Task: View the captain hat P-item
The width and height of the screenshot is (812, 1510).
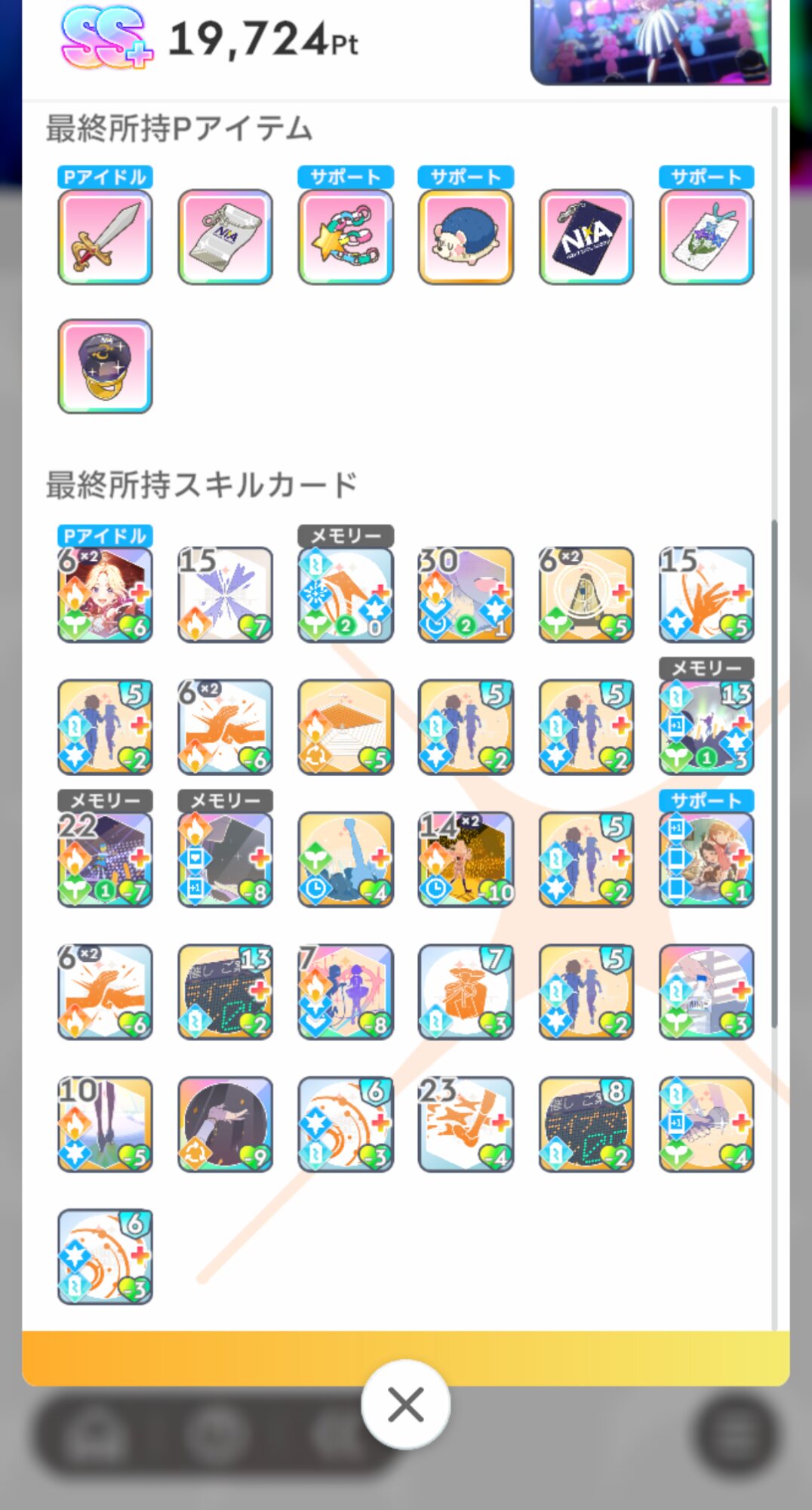Action: pyautogui.click(x=105, y=366)
